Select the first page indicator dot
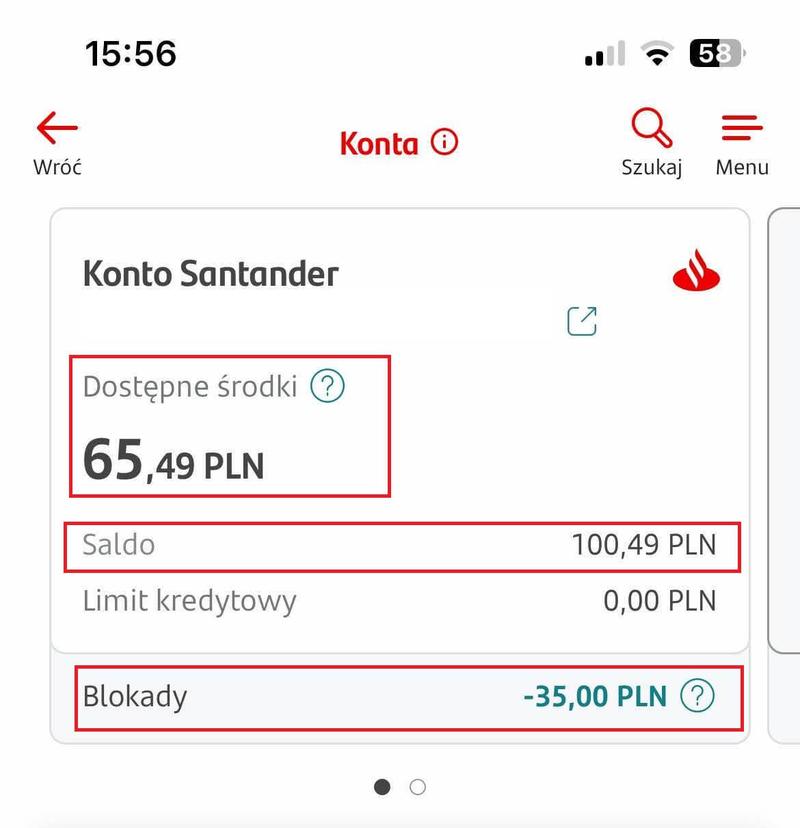This screenshot has width=800, height=828. coord(380,786)
